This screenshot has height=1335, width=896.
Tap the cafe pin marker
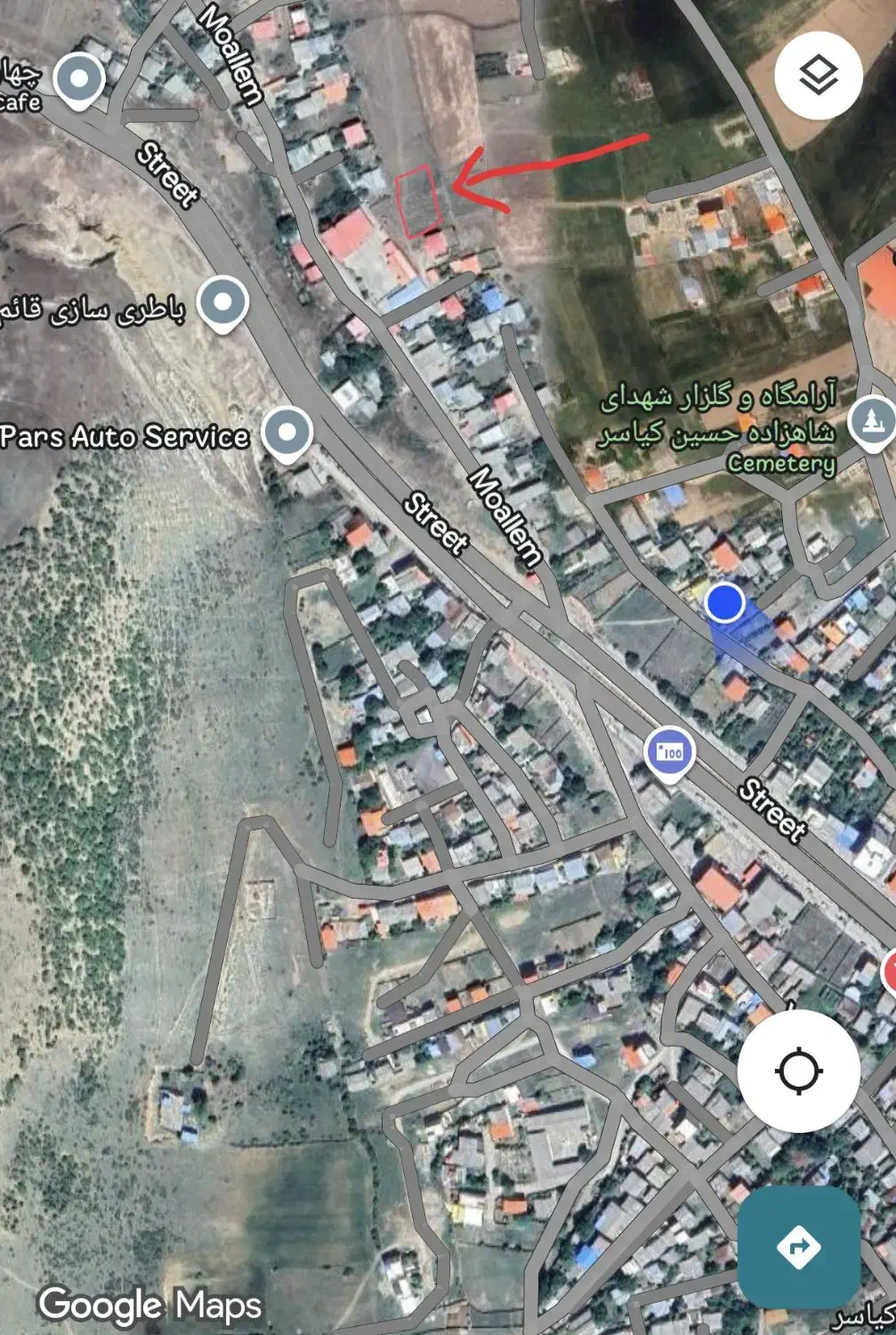(79, 81)
